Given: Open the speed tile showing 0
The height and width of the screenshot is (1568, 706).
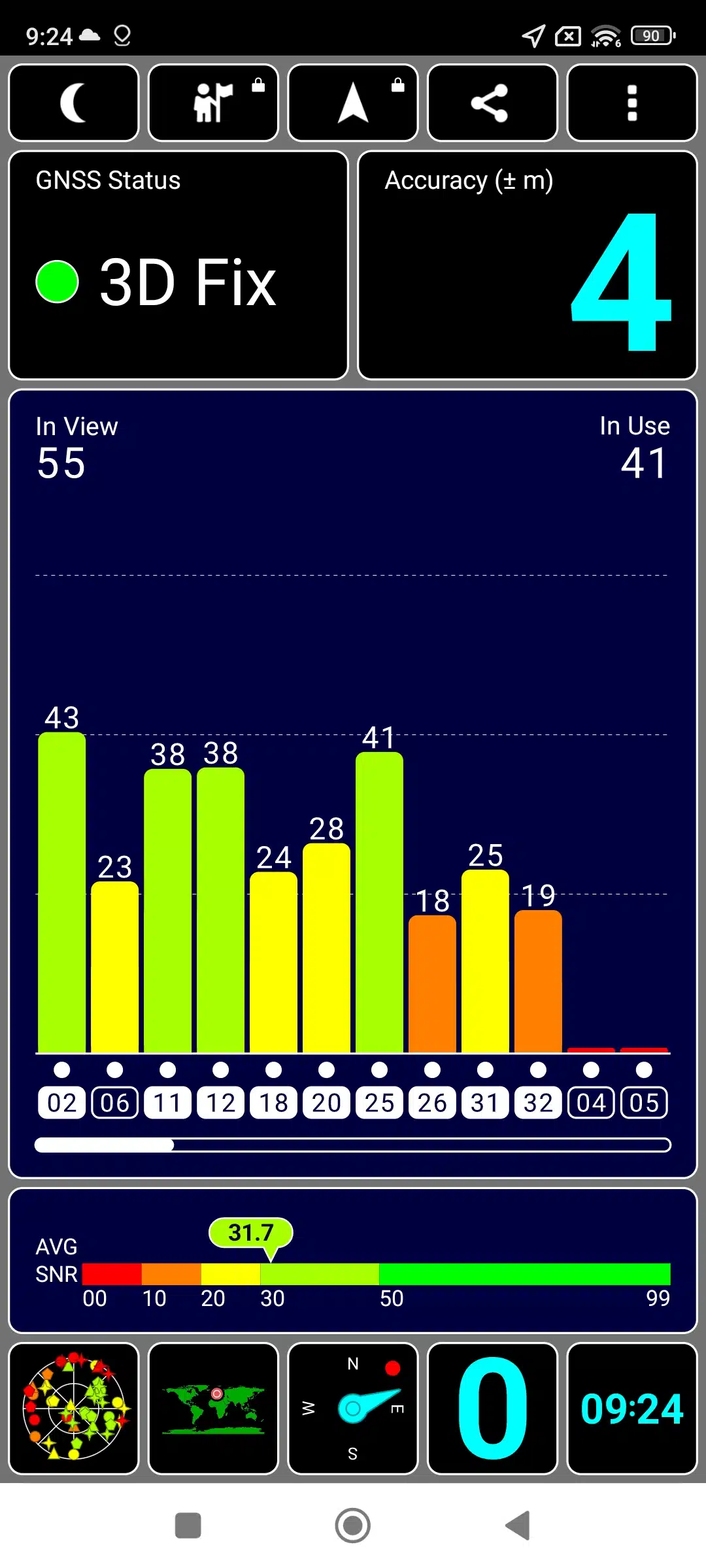Looking at the screenshot, I should click(492, 1408).
